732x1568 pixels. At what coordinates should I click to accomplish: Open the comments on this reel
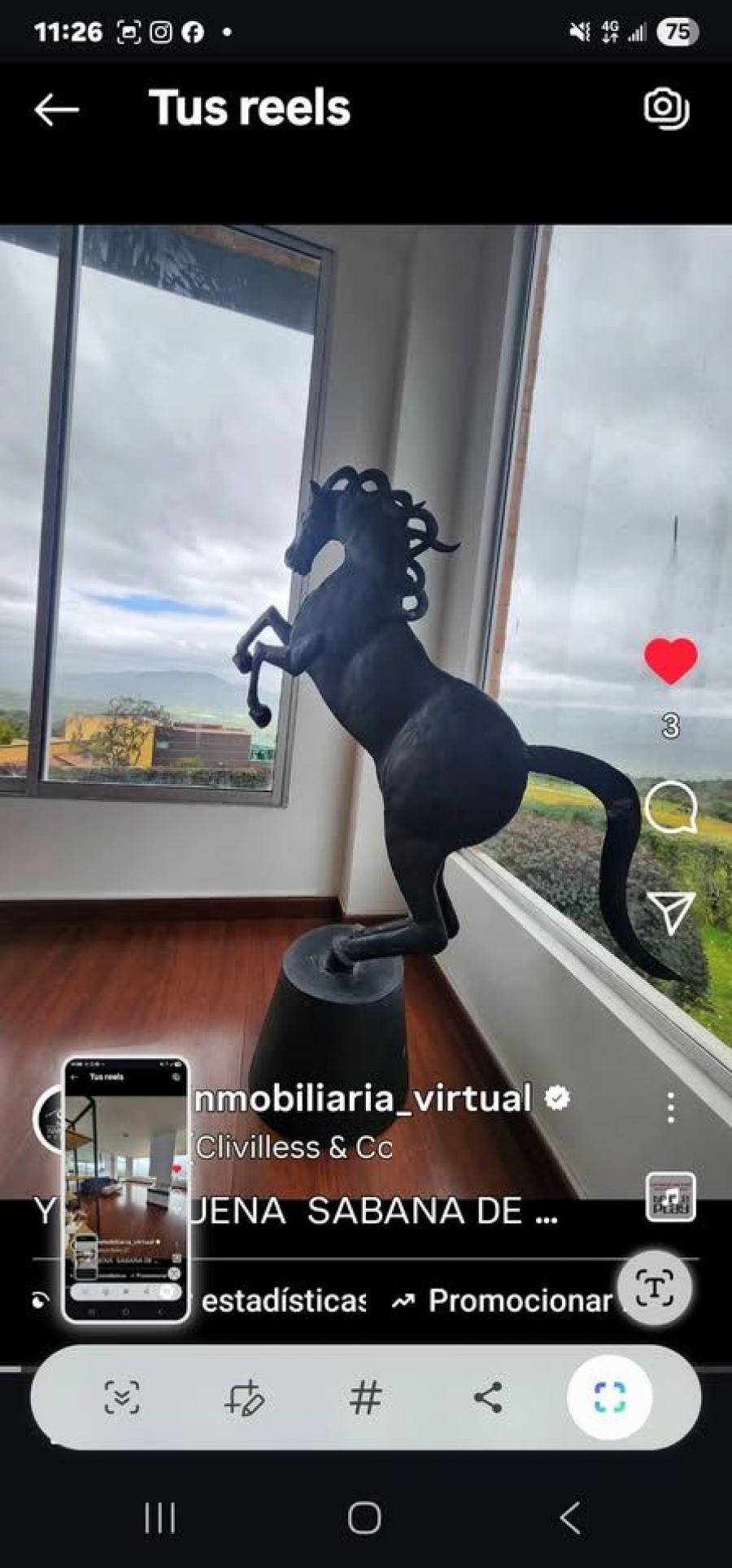click(670, 807)
